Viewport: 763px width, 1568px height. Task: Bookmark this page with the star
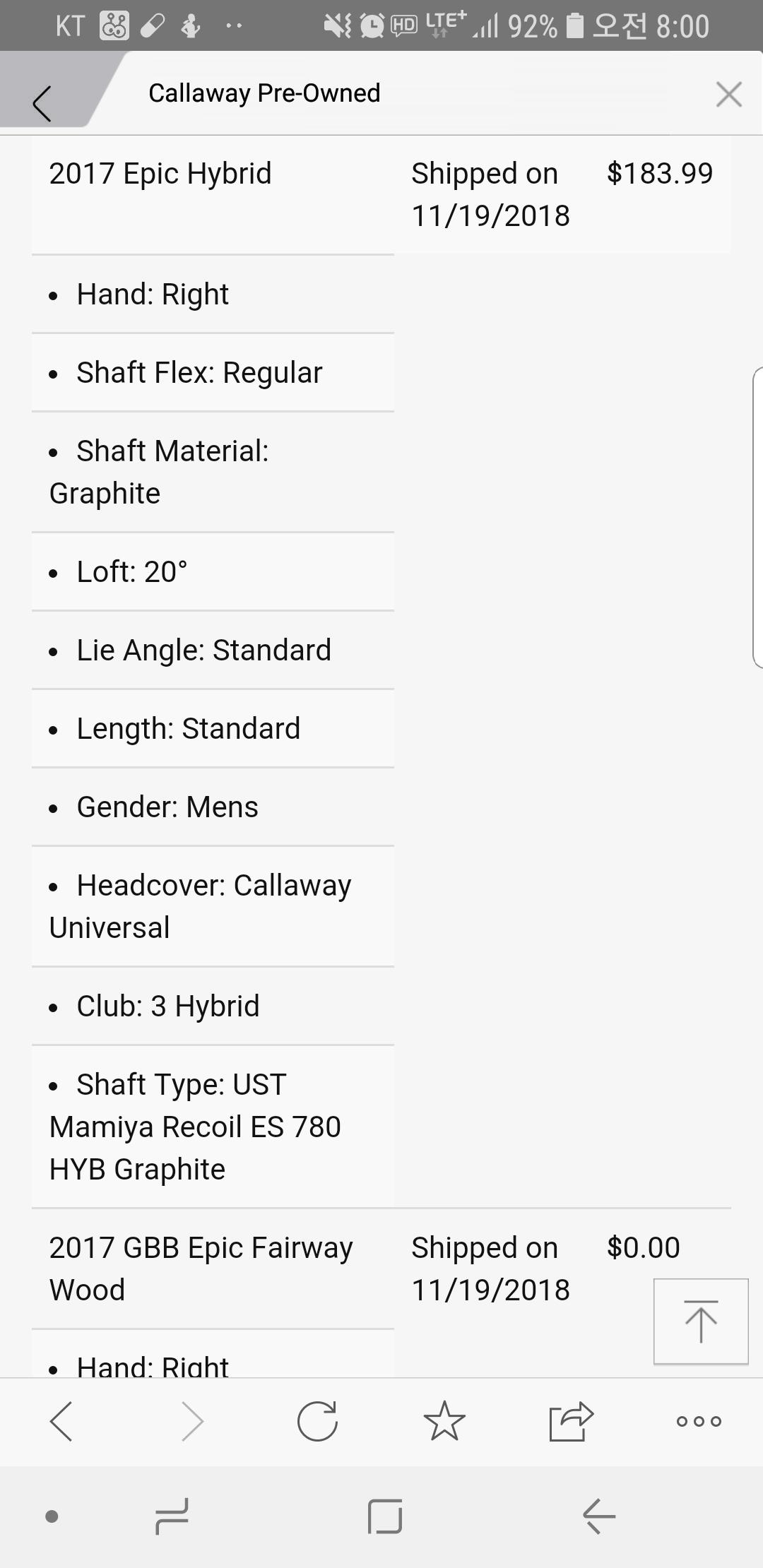[444, 1421]
